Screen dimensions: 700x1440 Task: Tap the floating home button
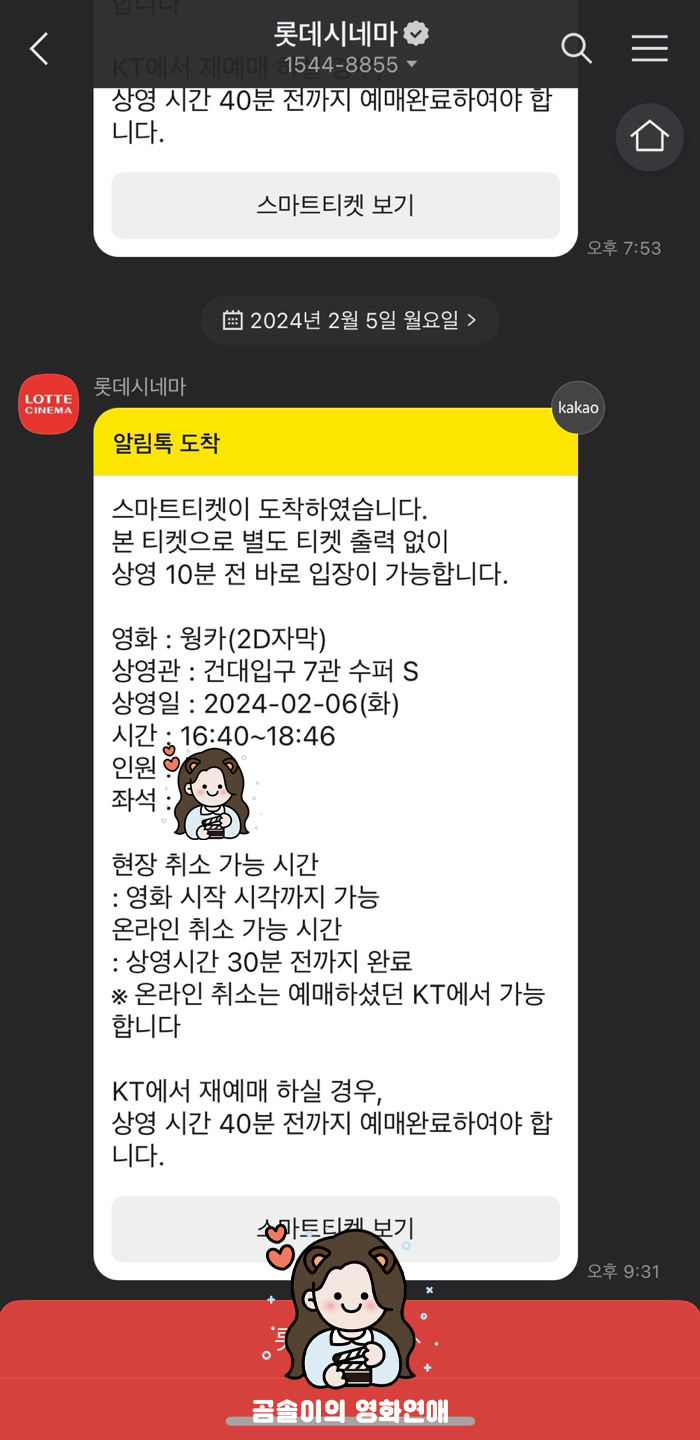(x=649, y=136)
